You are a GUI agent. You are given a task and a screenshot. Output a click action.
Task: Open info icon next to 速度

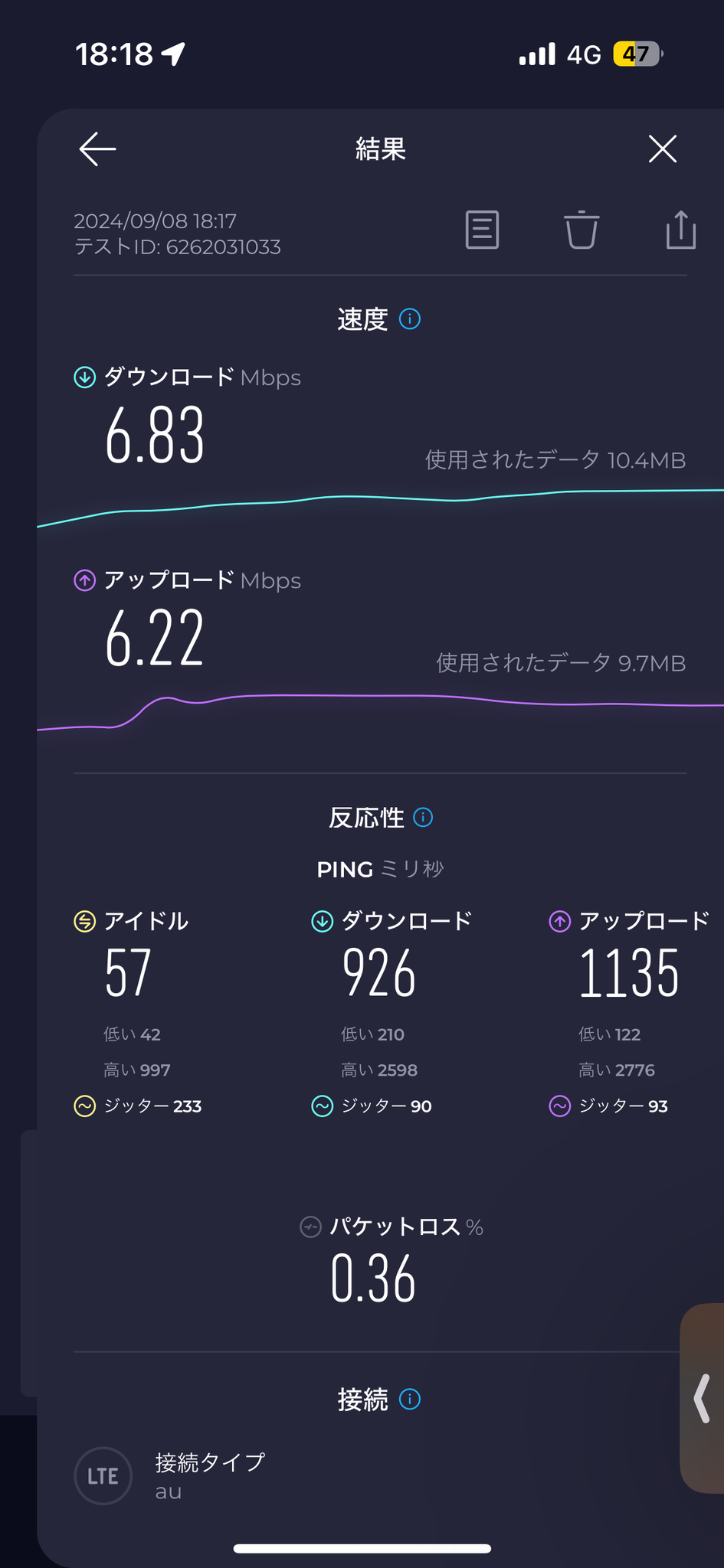pos(410,319)
